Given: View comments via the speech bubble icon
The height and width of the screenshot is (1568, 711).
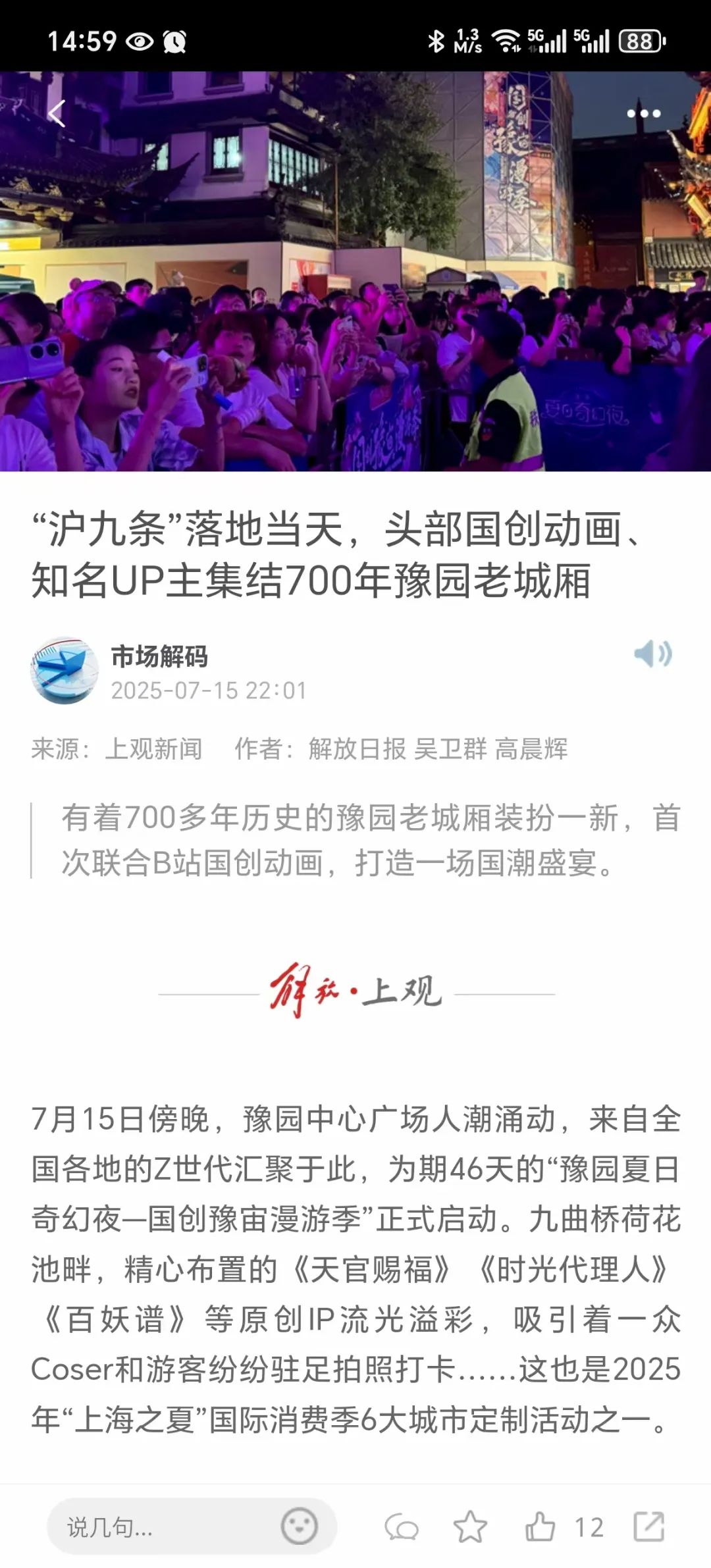Looking at the screenshot, I should click(x=402, y=1527).
